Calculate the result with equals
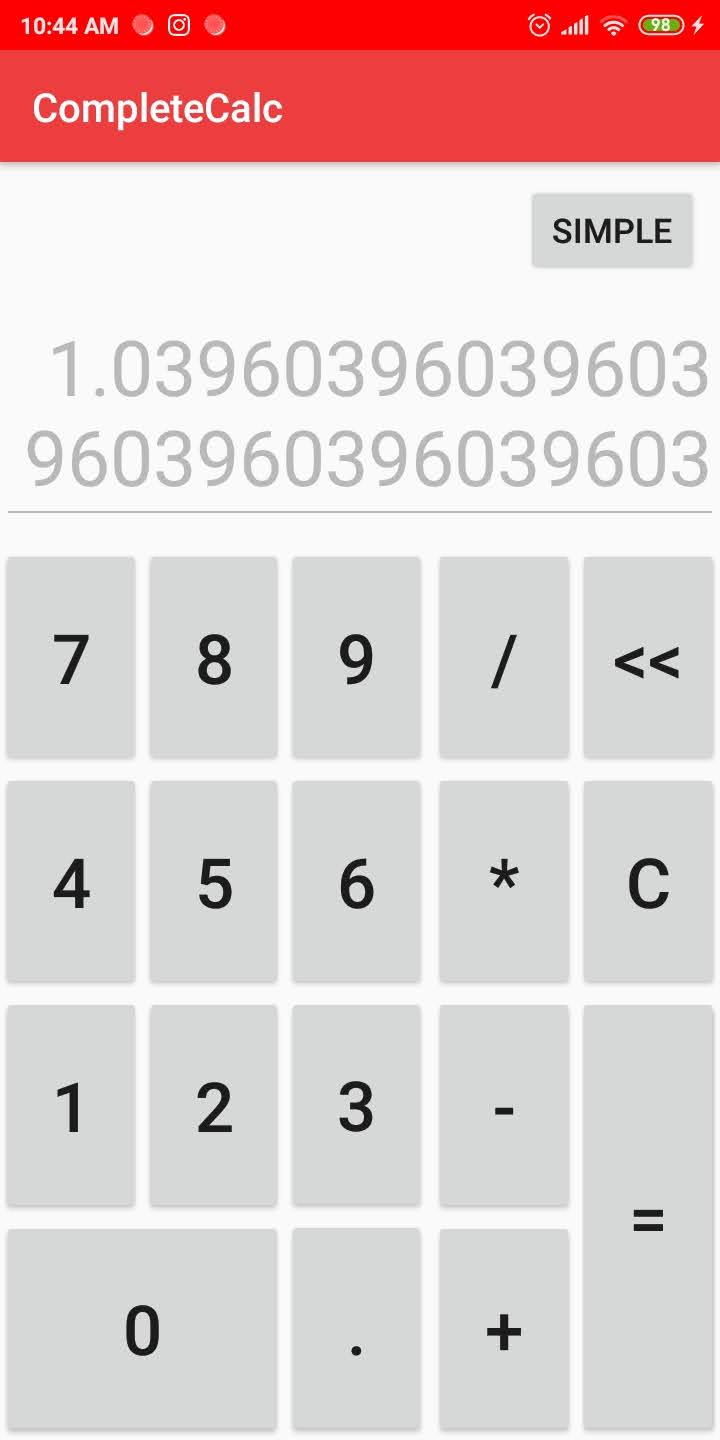The height and width of the screenshot is (1440, 720). click(x=647, y=1218)
